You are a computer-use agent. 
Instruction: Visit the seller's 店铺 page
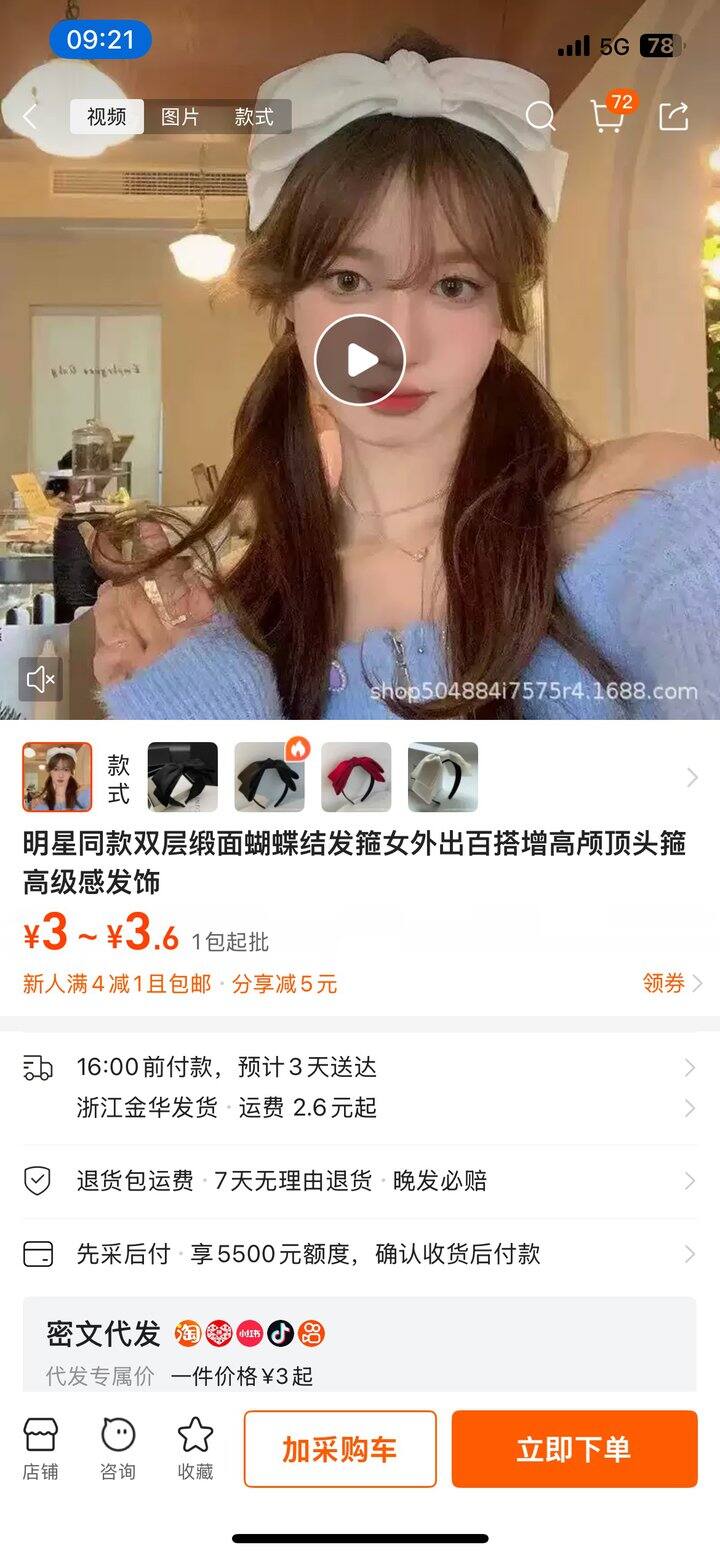41,1448
